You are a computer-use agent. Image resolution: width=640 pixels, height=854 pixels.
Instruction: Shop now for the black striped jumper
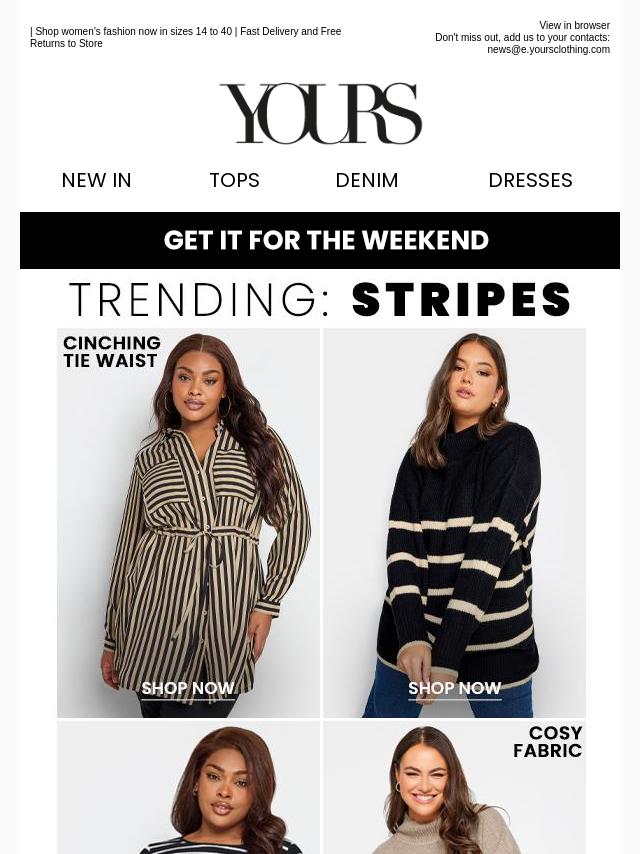(454, 688)
